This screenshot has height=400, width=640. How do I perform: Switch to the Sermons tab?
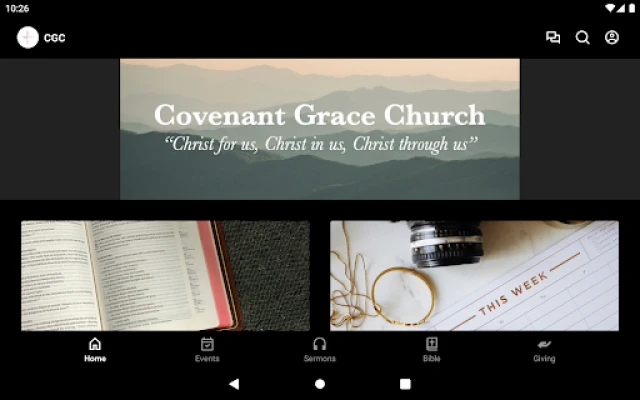pos(320,349)
